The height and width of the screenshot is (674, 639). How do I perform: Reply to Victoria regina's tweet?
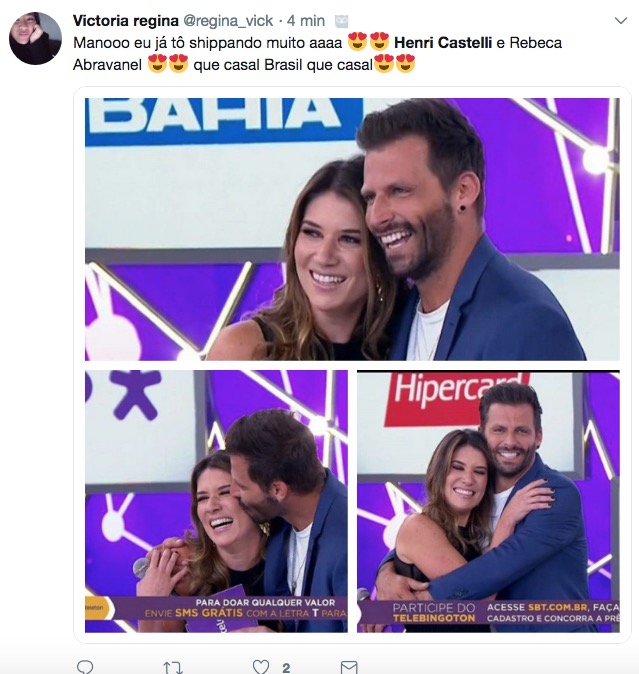point(85,666)
